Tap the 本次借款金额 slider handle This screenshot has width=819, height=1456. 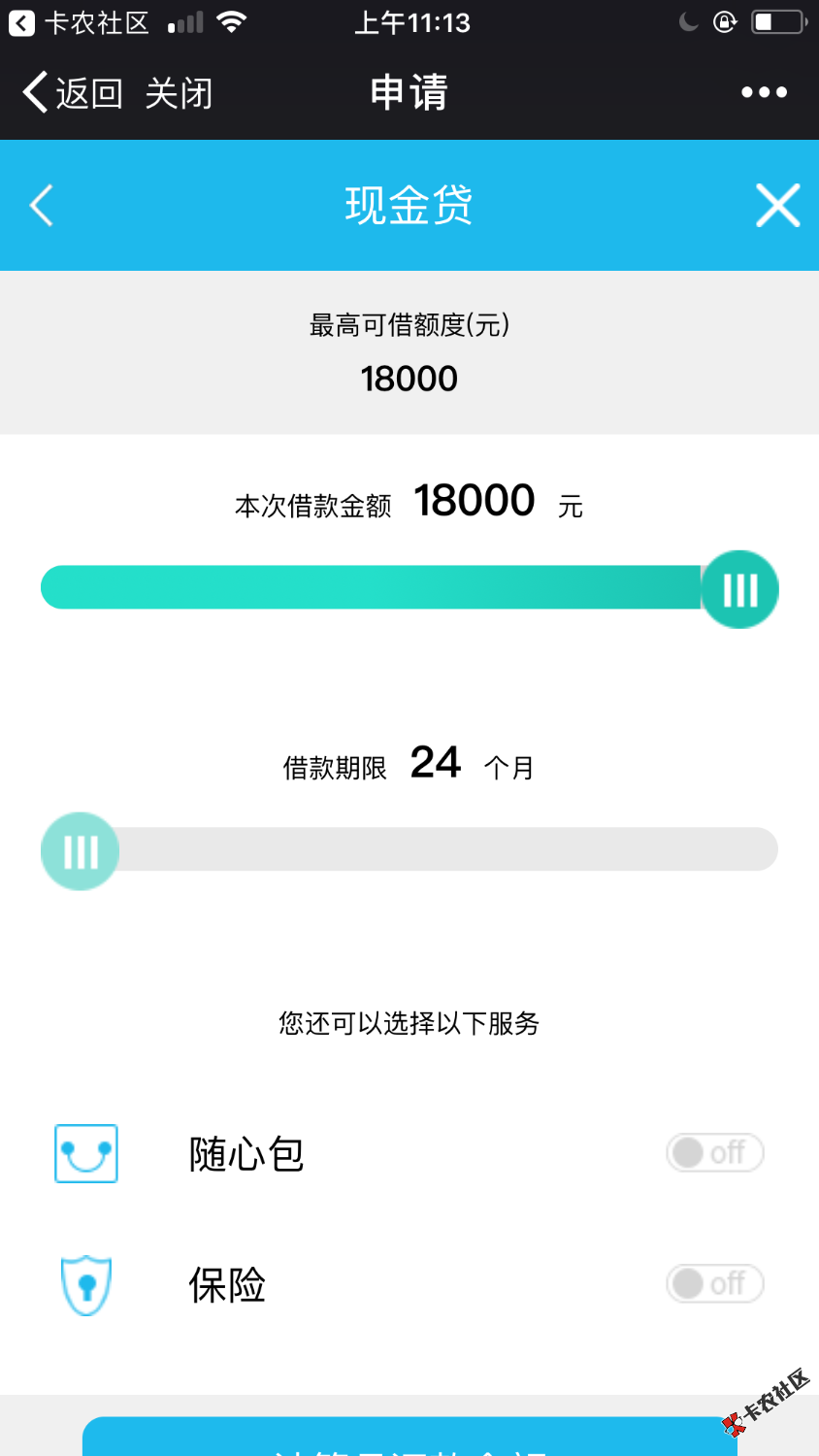coord(739,589)
